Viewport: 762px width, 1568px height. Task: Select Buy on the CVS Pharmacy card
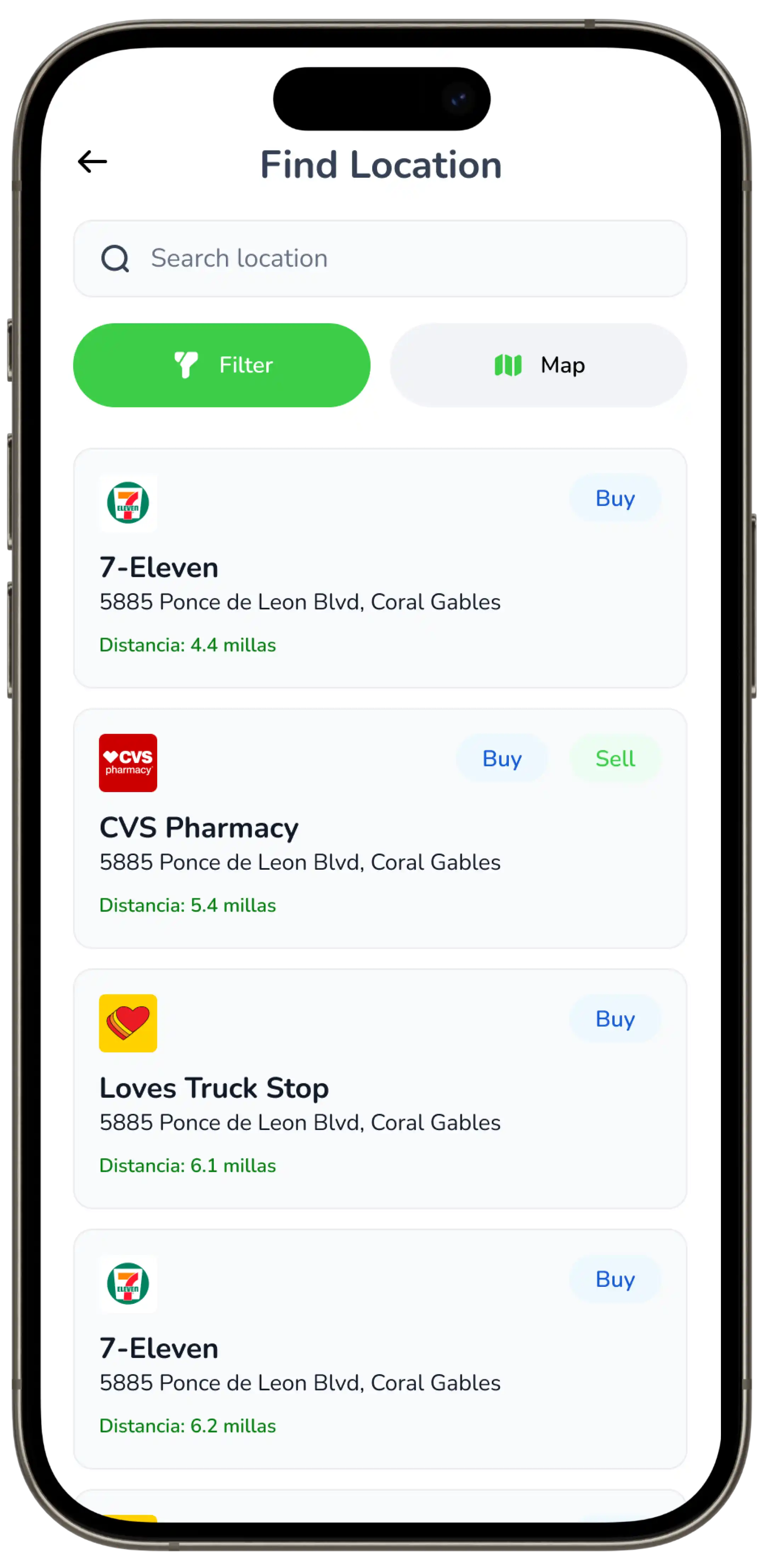click(x=501, y=759)
